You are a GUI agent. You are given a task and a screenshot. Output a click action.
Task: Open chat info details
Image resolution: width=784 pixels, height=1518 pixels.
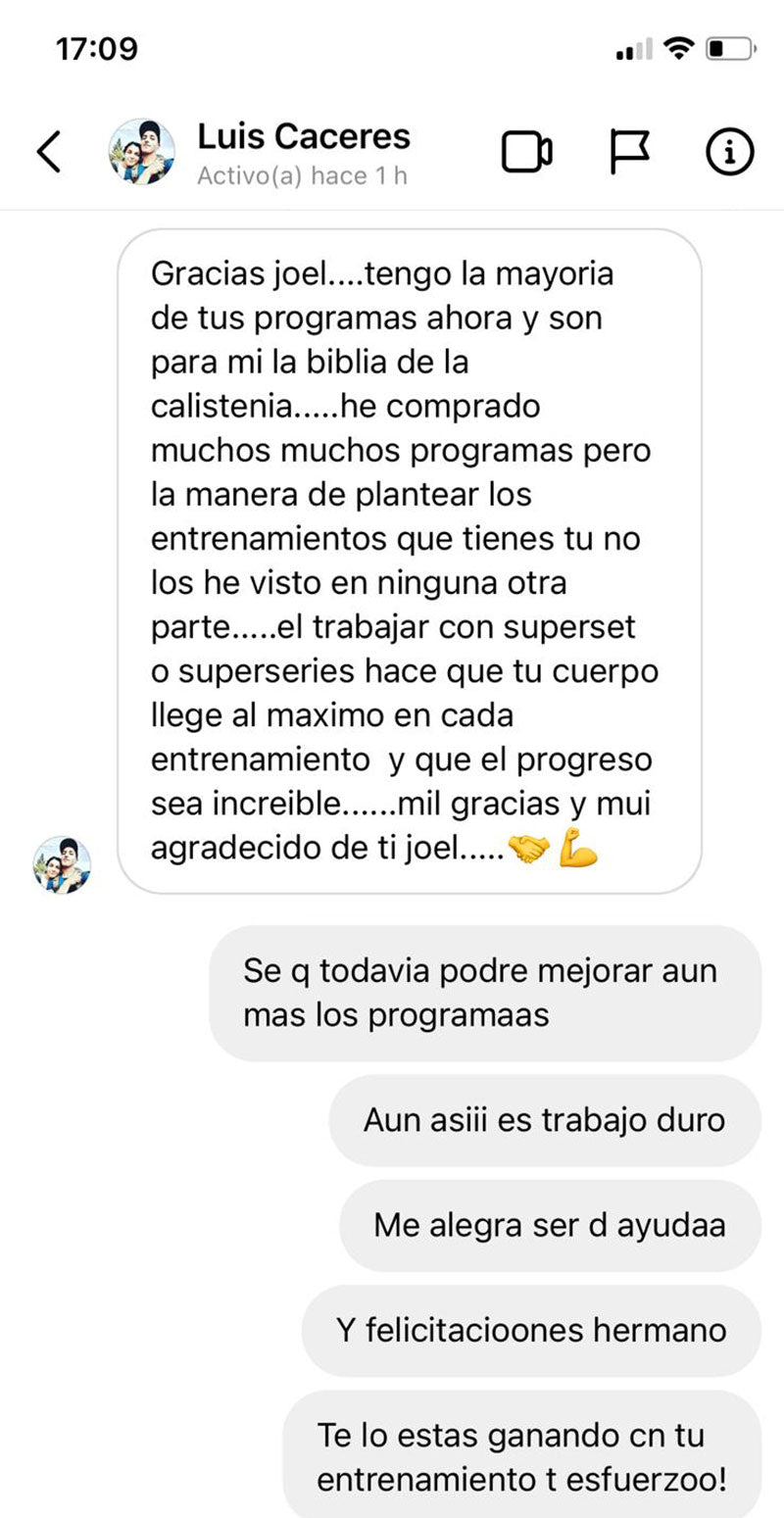click(729, 152)
